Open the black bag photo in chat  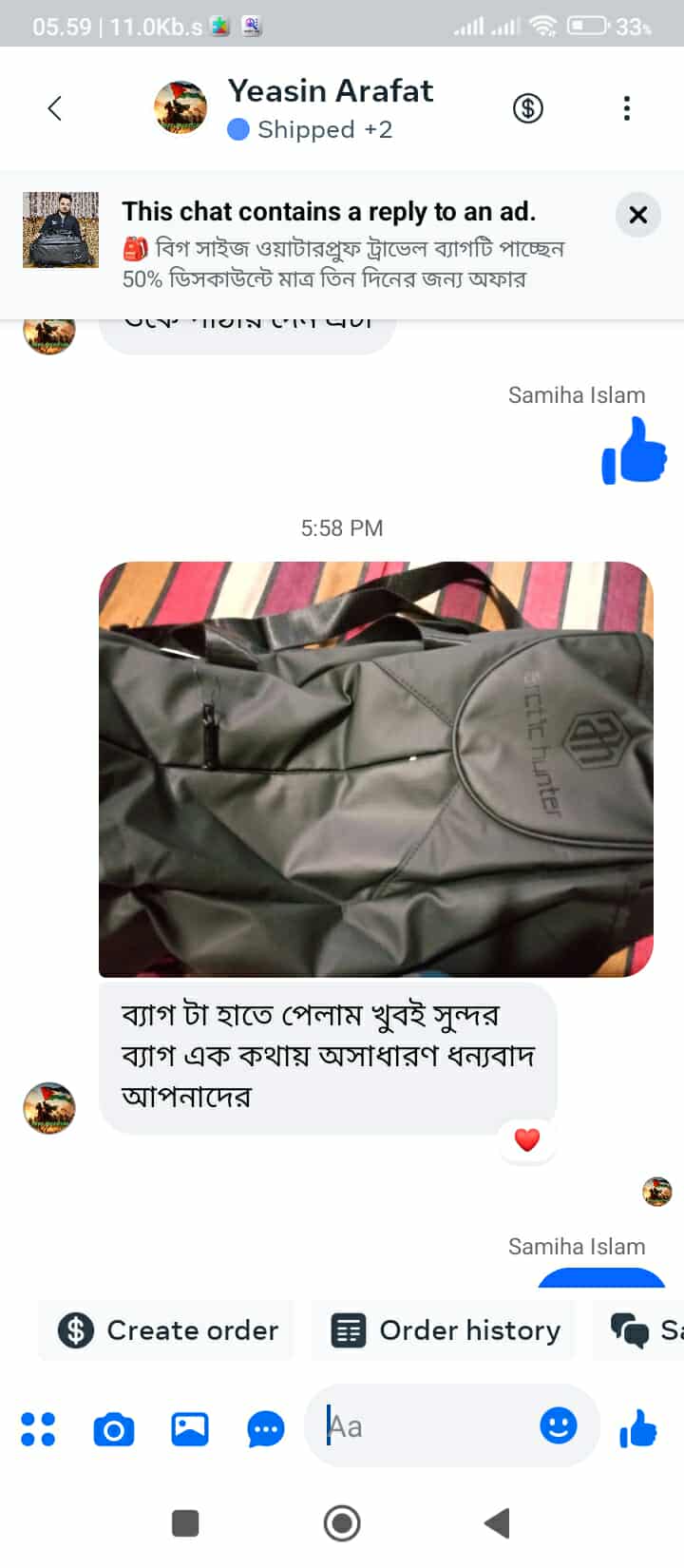click(376, 769)
